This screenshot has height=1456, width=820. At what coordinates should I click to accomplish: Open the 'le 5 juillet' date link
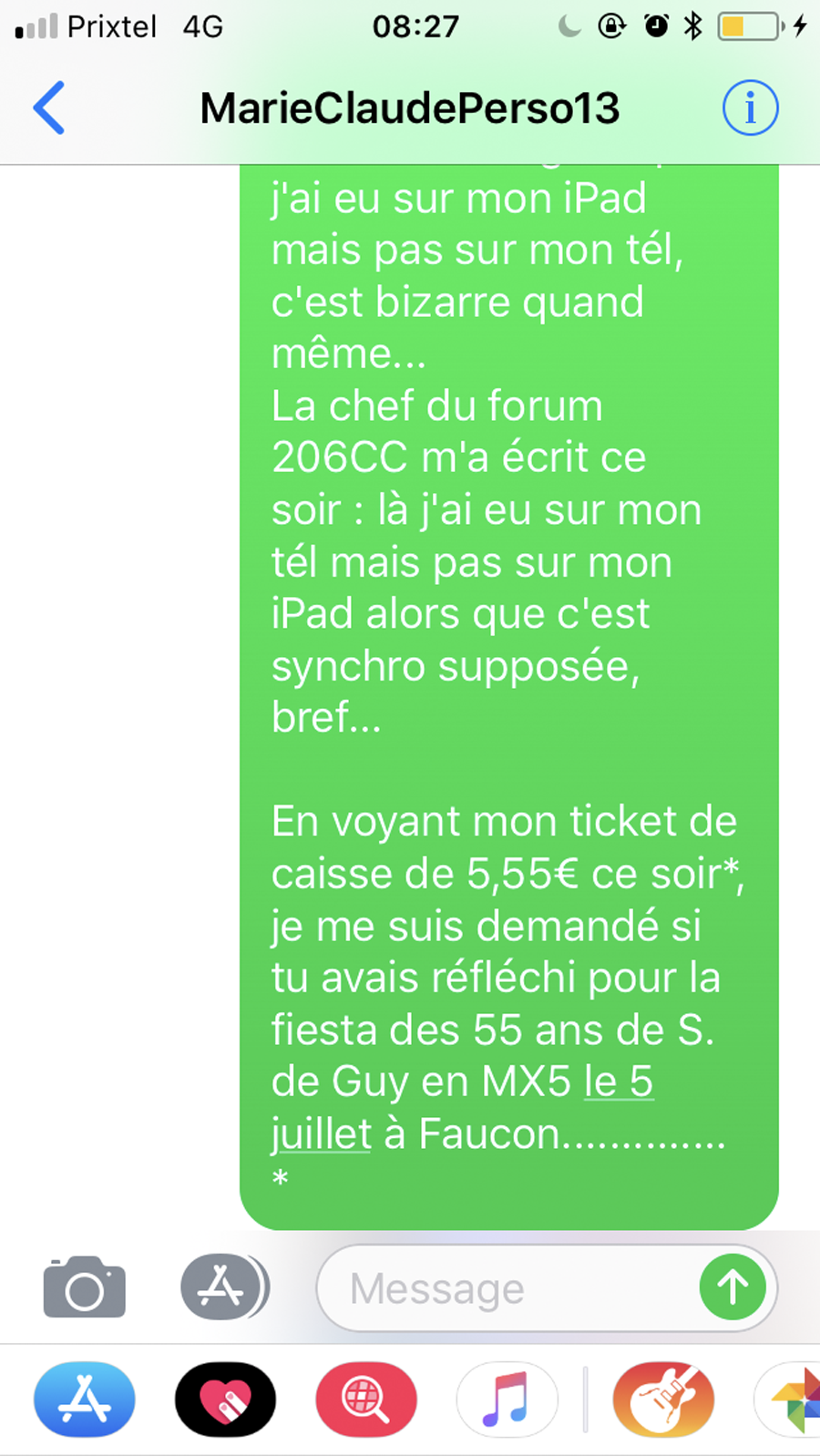(617, 1082)
